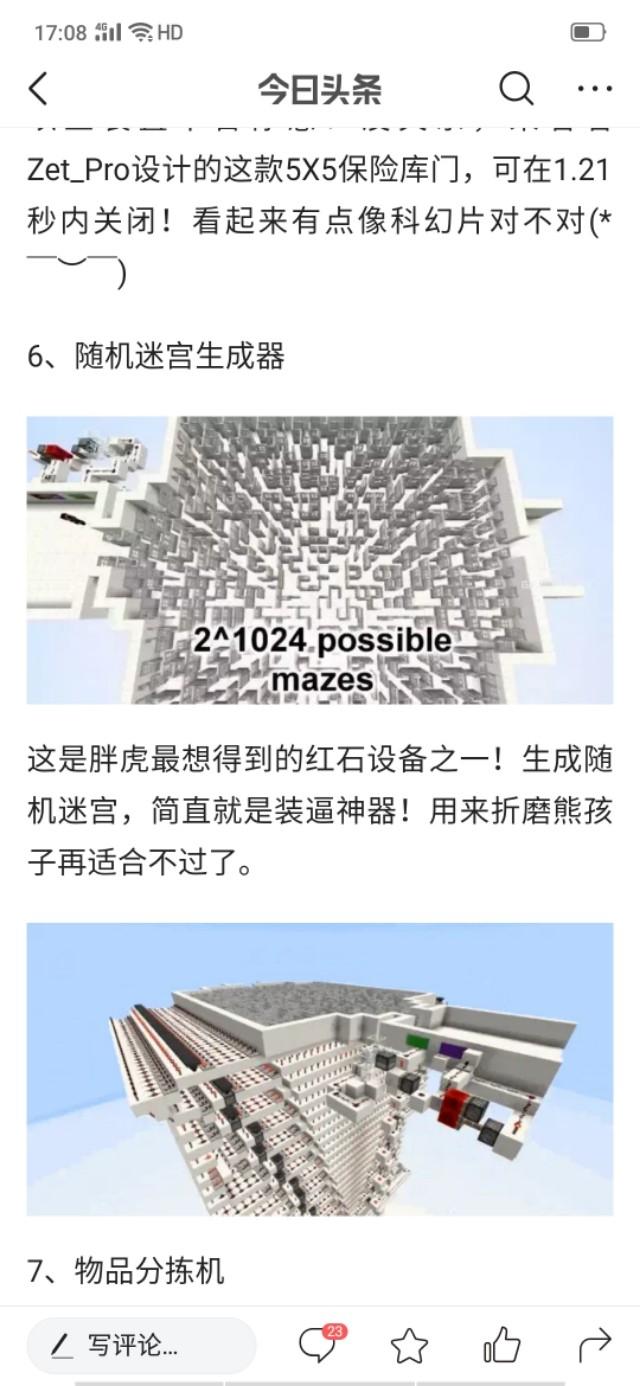
Task: Open the redstone maze machine image
Action: click(319, 1068)
